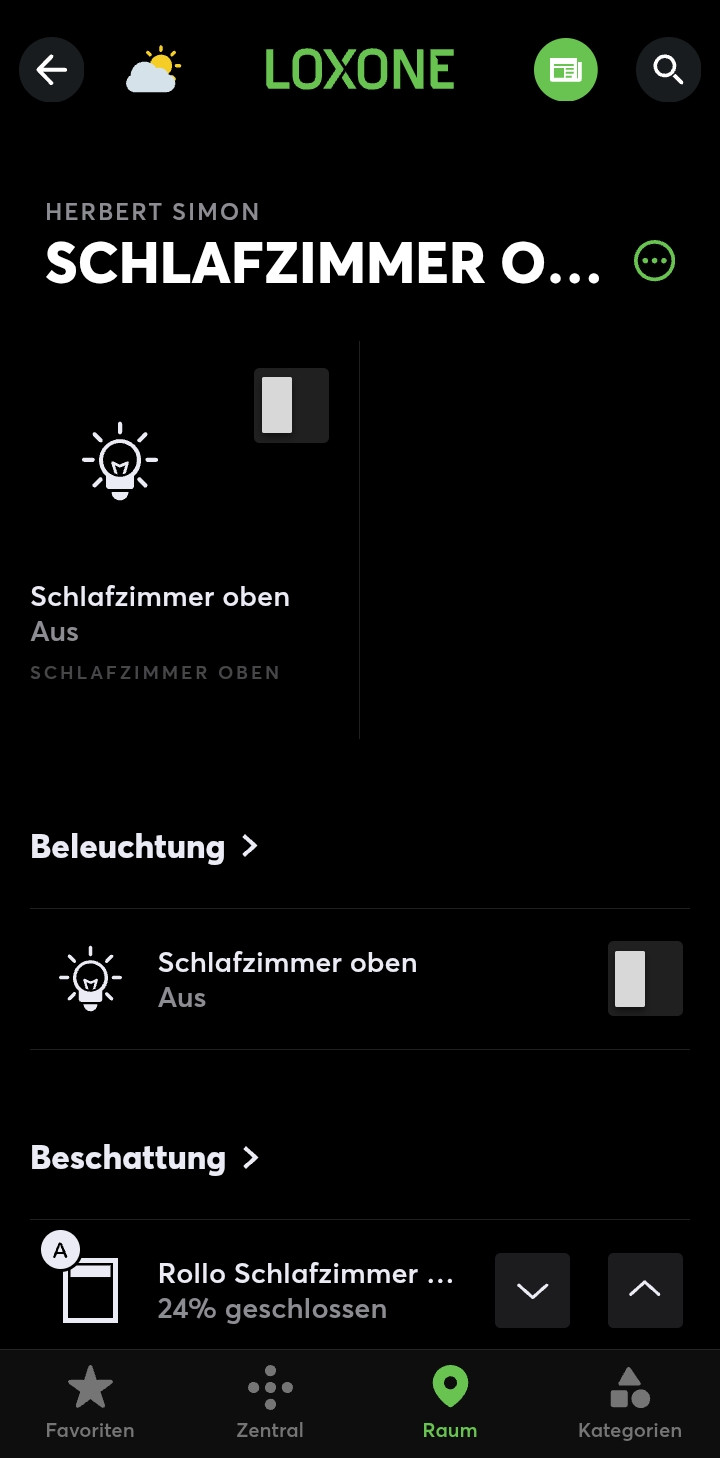Image resolution: width=720 pixels, height=1458 pixels.
Task: Open the green news icon
Action: tap(565, 70)
